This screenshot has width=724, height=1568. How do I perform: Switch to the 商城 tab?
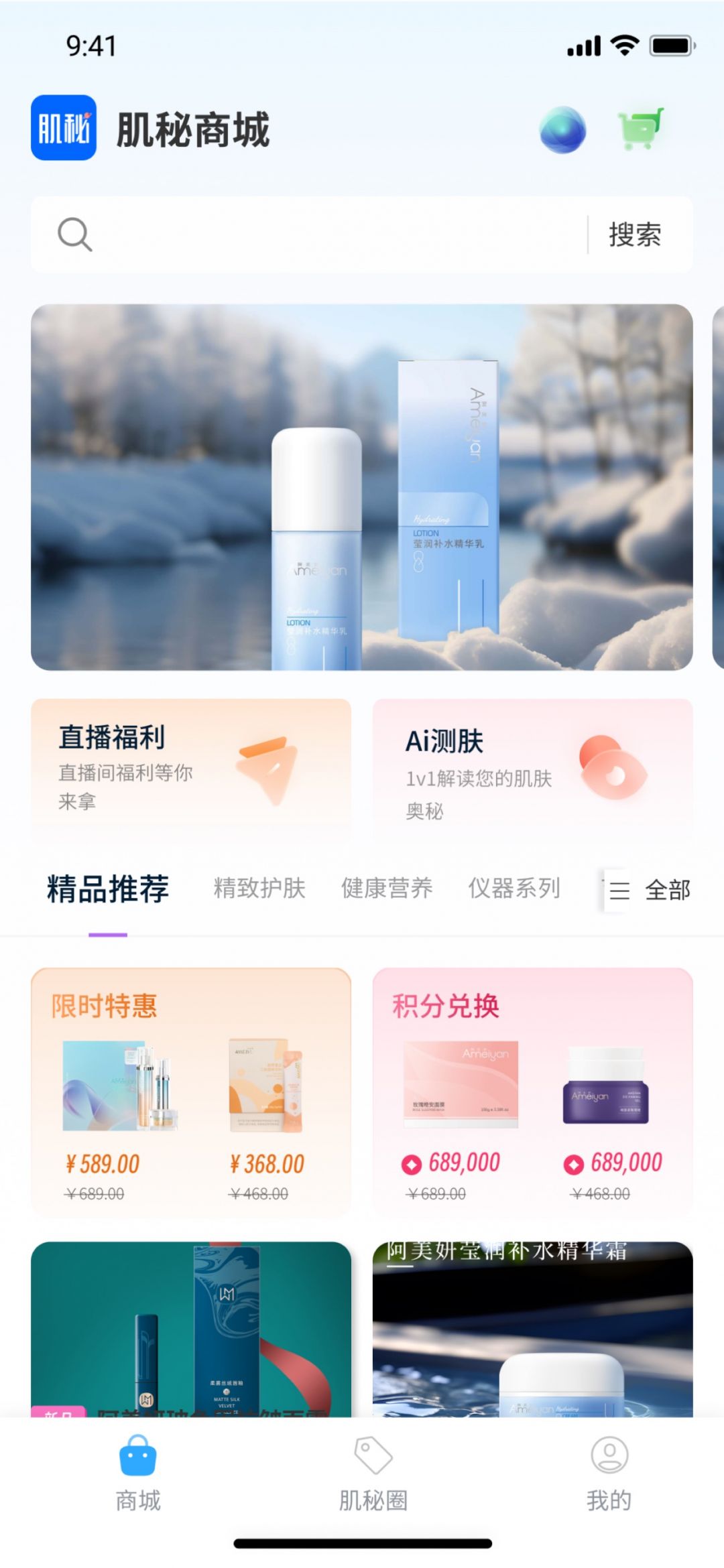pos(138,1472)
